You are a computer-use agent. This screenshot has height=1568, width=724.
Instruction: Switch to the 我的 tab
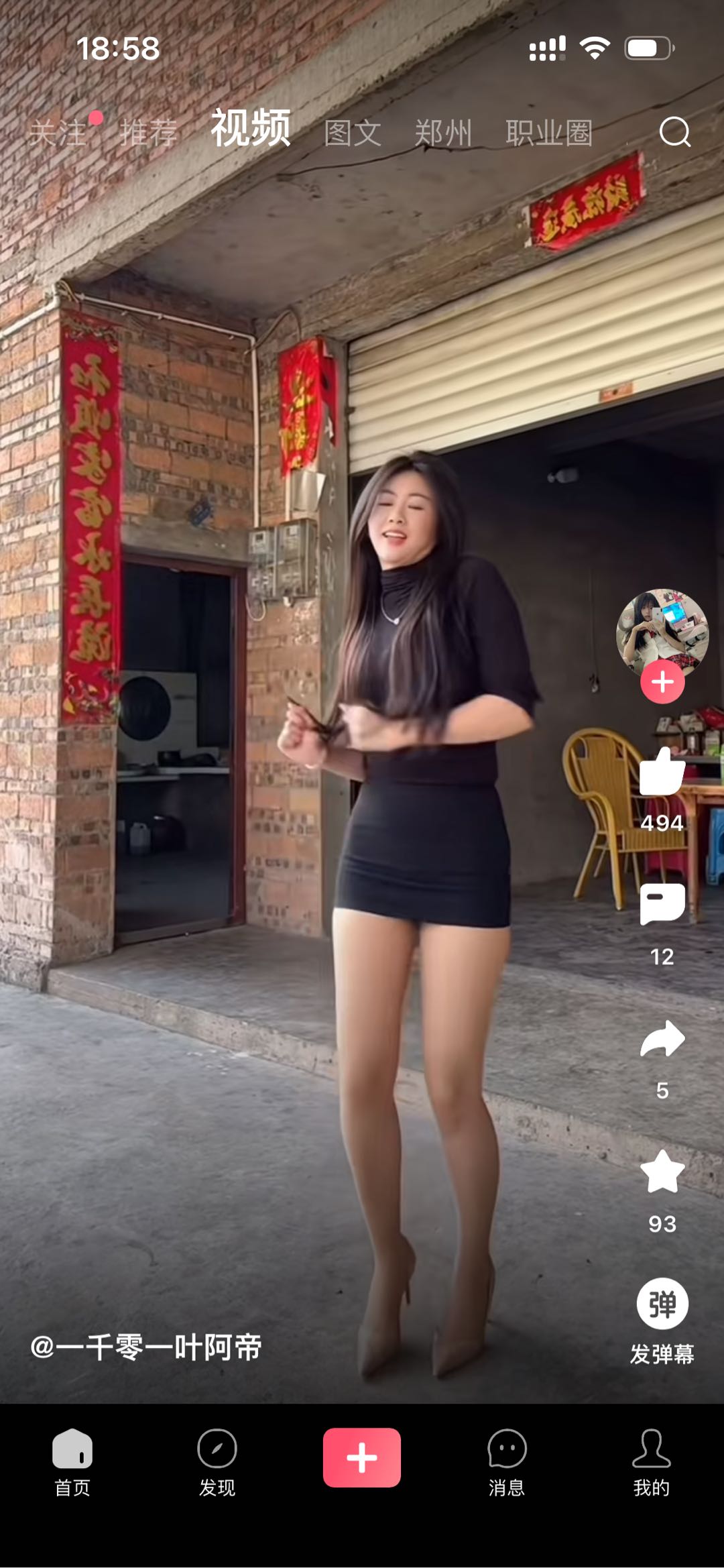click(x=652, y=1461)
